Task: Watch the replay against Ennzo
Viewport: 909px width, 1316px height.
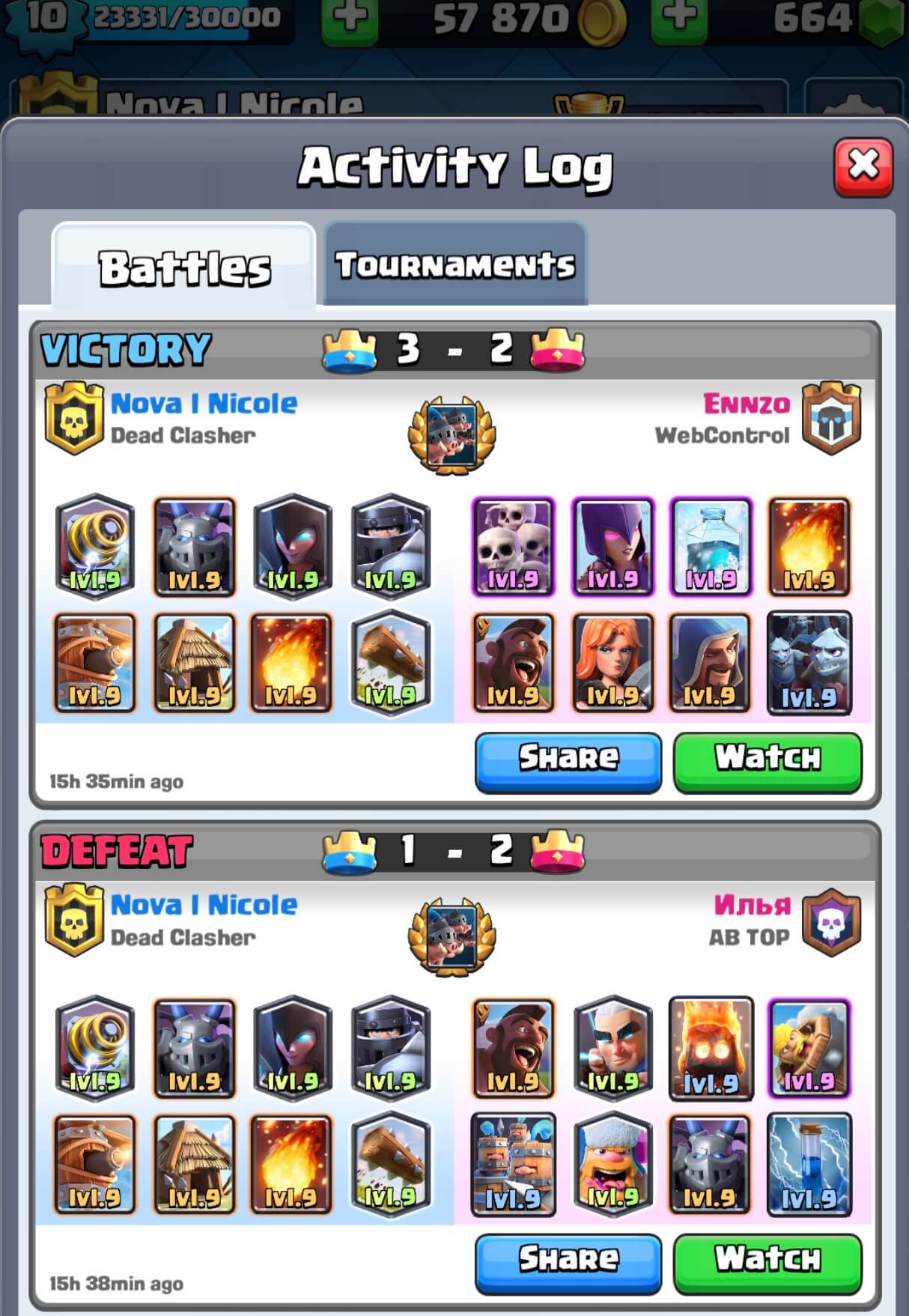Action: click(767, 760)
